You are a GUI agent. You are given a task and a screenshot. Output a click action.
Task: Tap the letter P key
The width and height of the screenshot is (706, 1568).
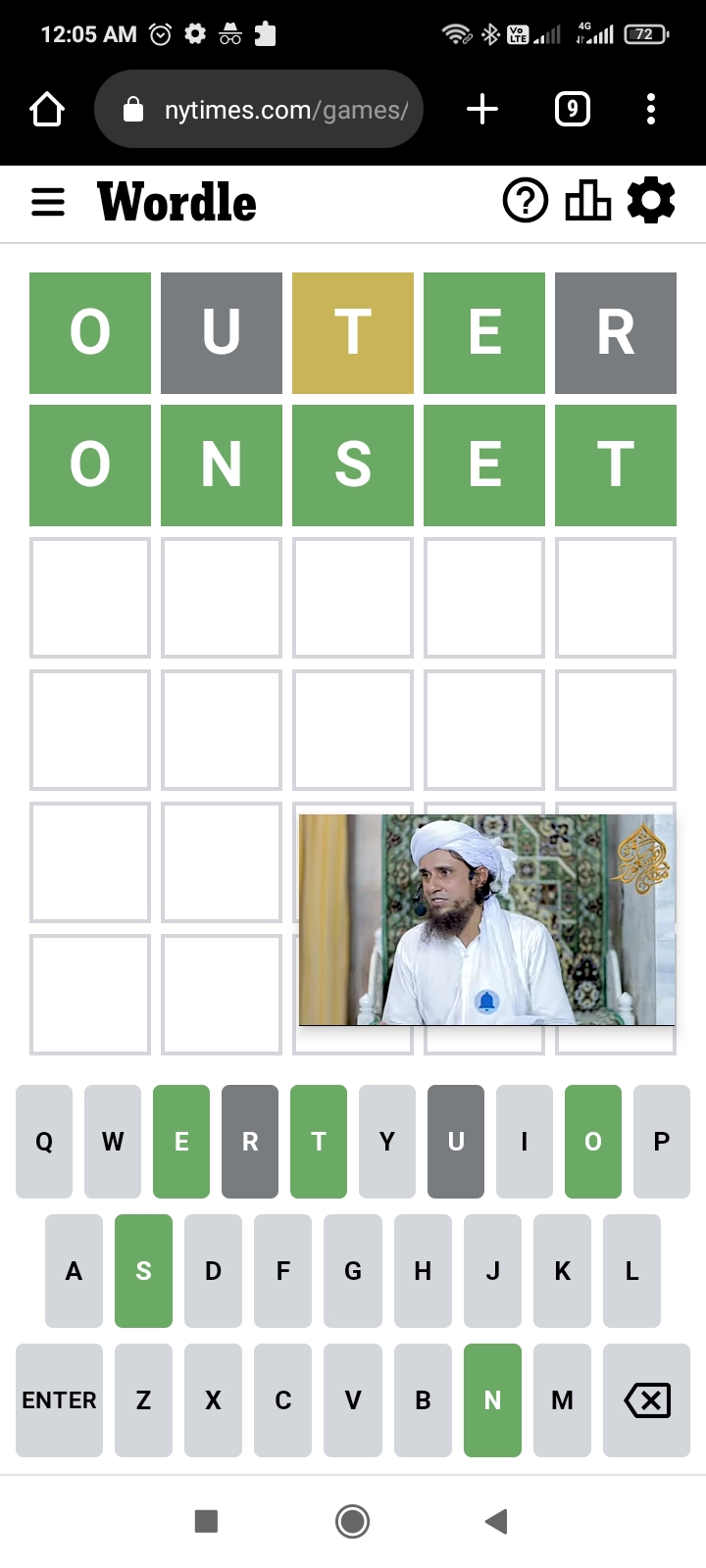pos(662,1142)
